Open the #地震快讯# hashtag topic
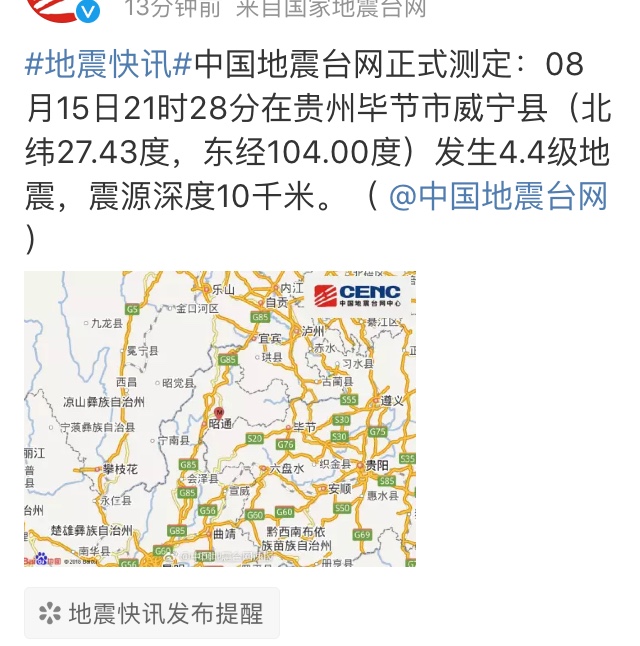The image size is (640, 646). [108, 65]
